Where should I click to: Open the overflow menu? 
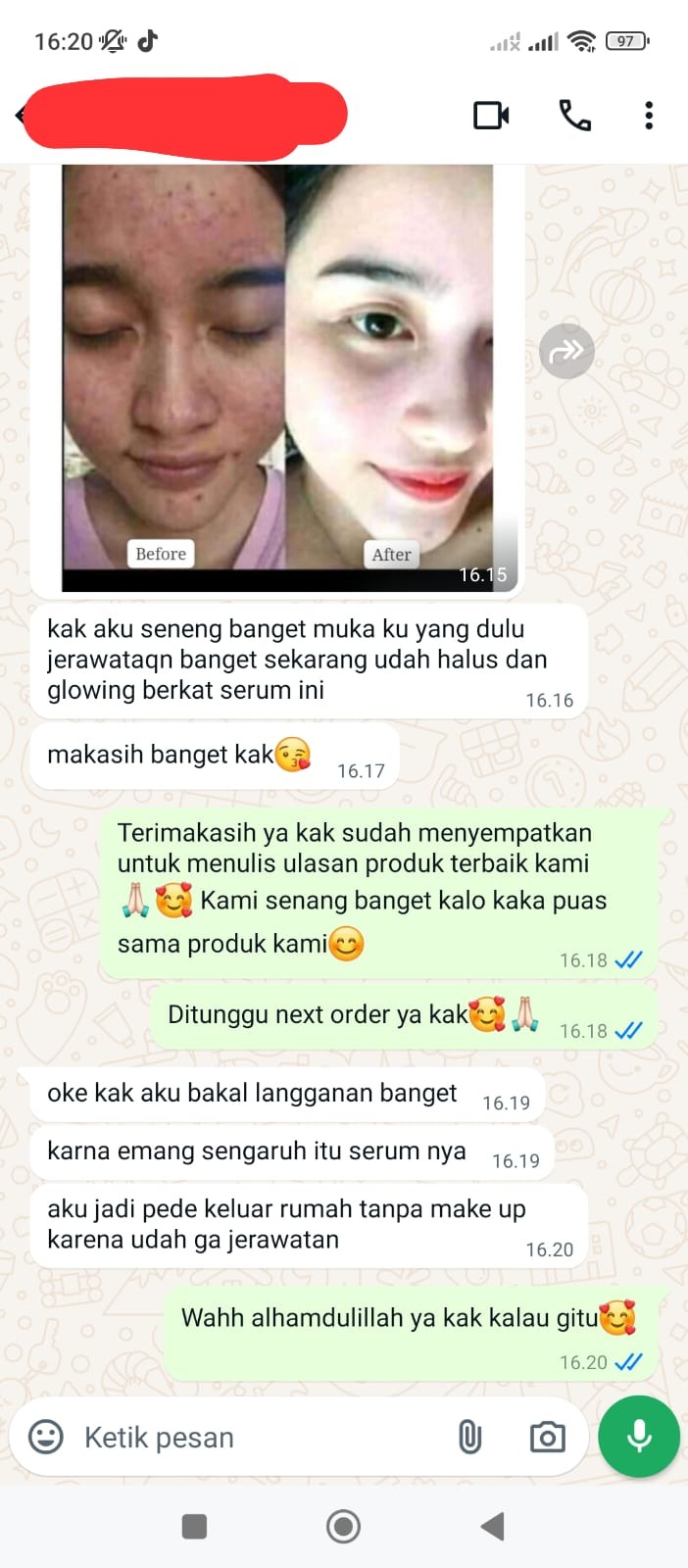648,116
